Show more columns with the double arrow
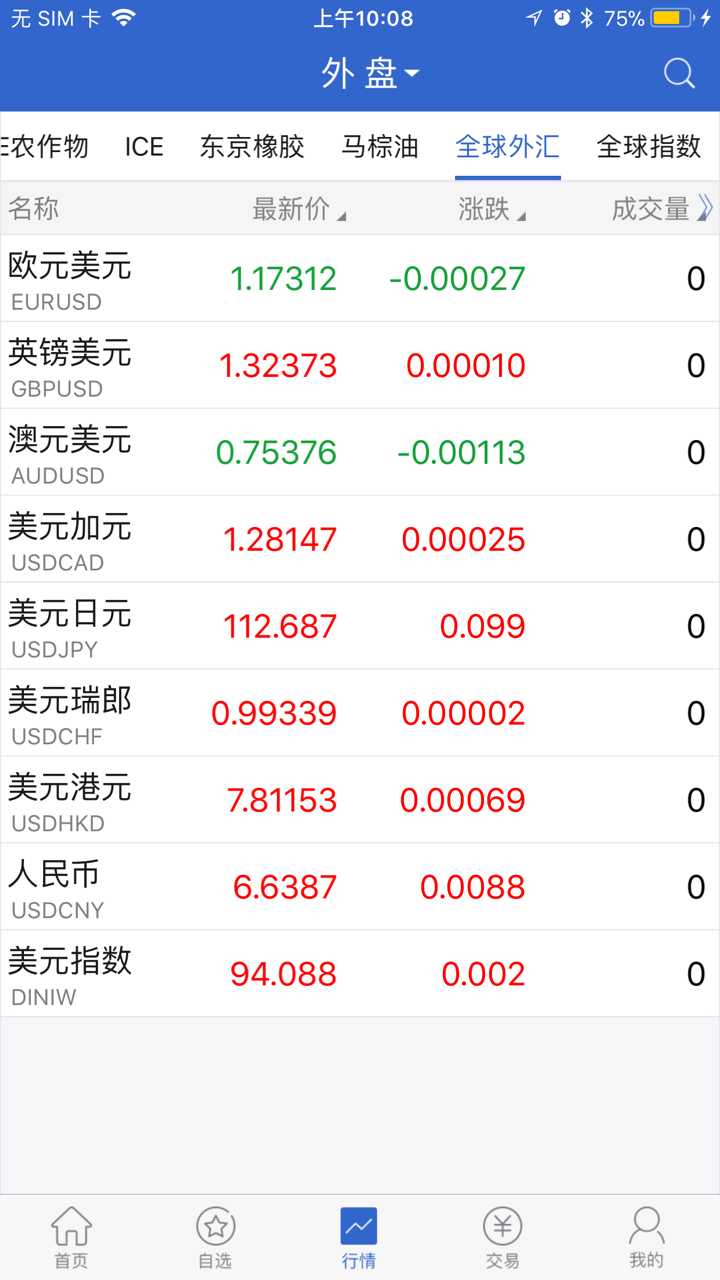The width and height of the screenshot is (720, 1280). pos(705,208)
